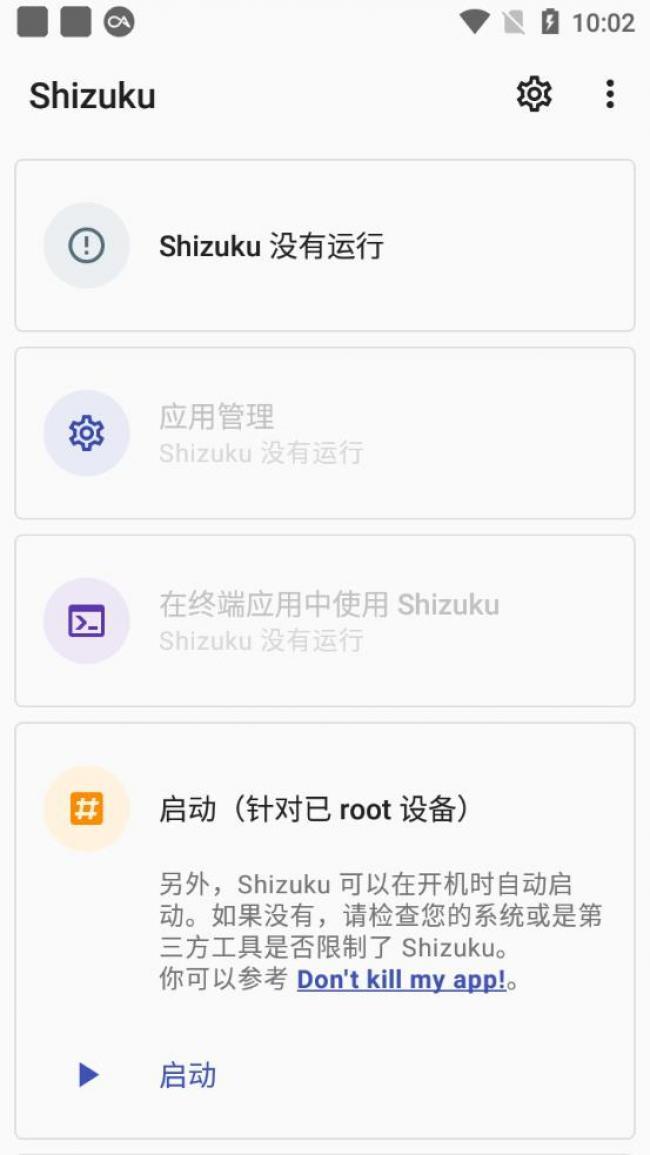Open the 应用管理 card
Screen dimensions: 650x1155
(x=324, y=433)
